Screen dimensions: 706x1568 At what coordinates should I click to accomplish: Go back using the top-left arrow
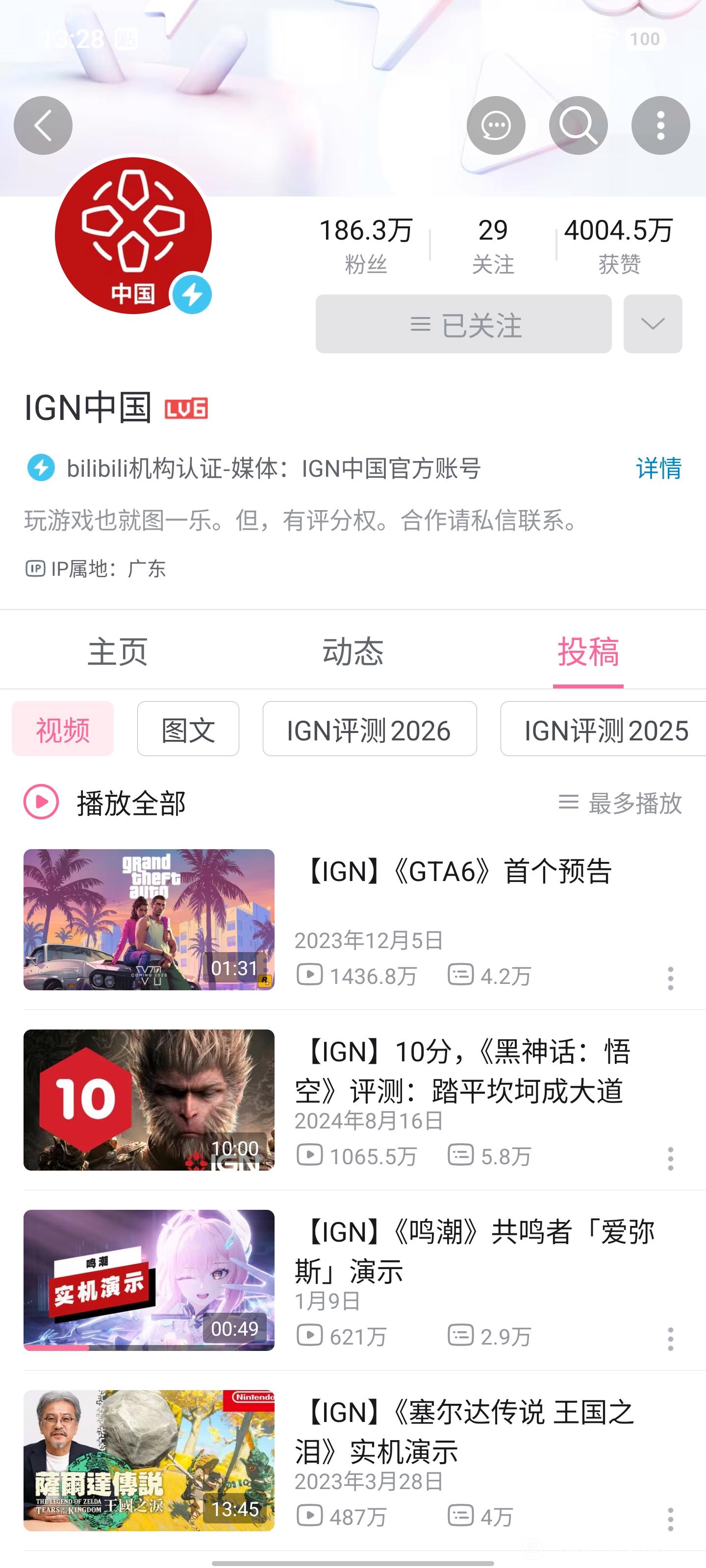click(43, 125)
